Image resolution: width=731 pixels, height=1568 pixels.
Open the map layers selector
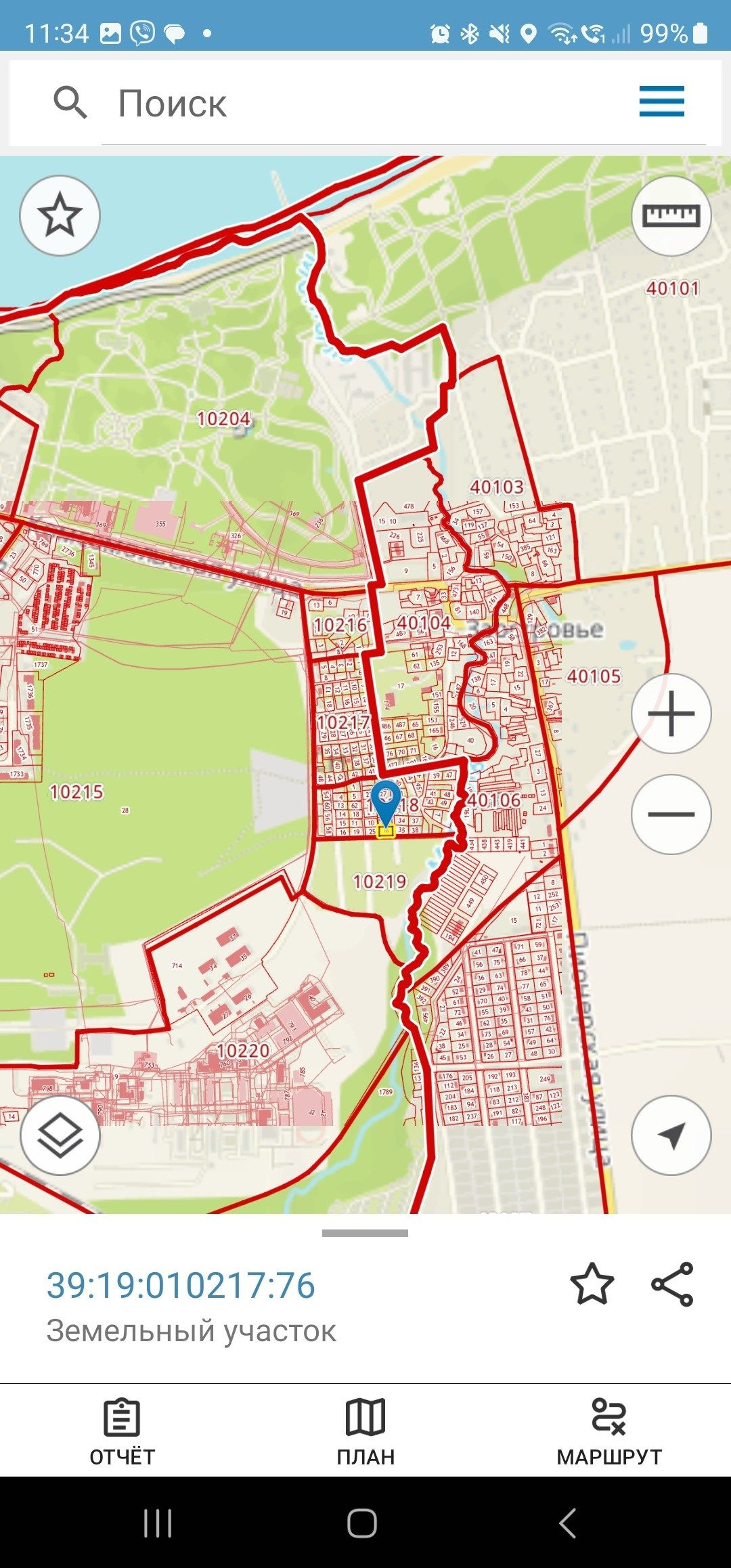60,1135
